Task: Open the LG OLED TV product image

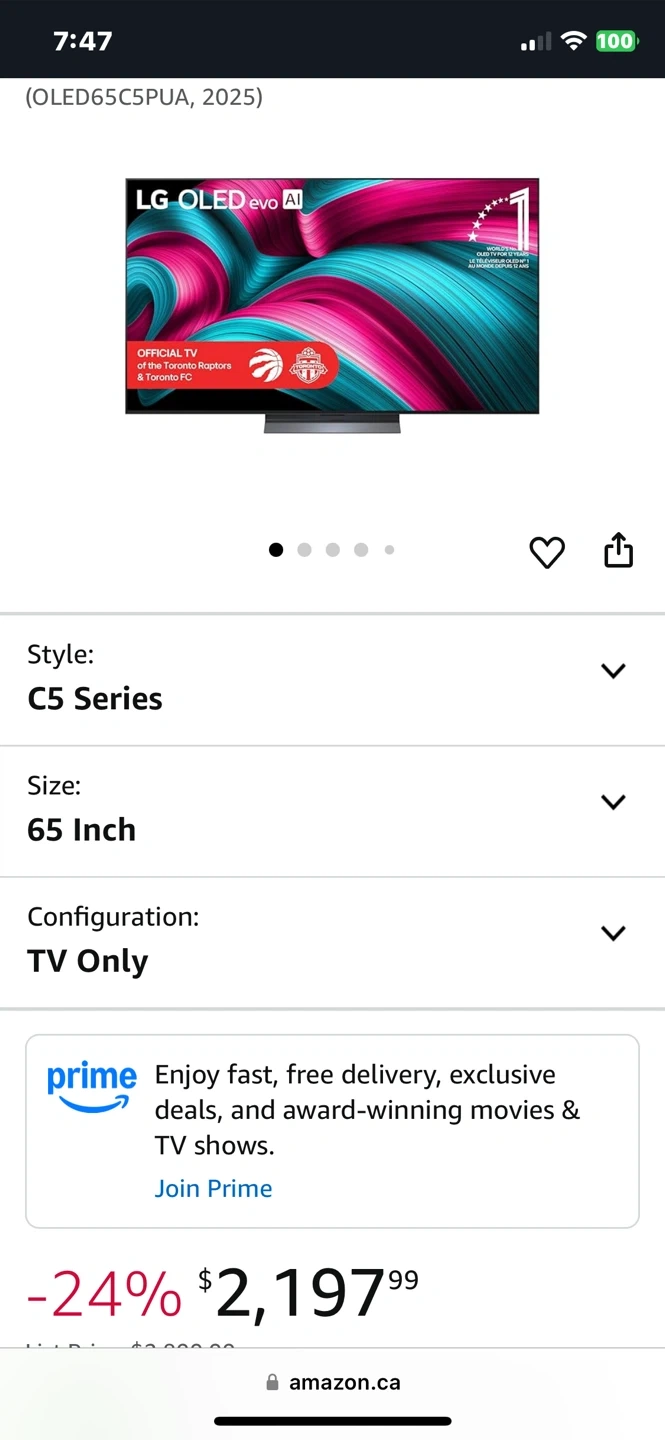Action: point(332,303)
